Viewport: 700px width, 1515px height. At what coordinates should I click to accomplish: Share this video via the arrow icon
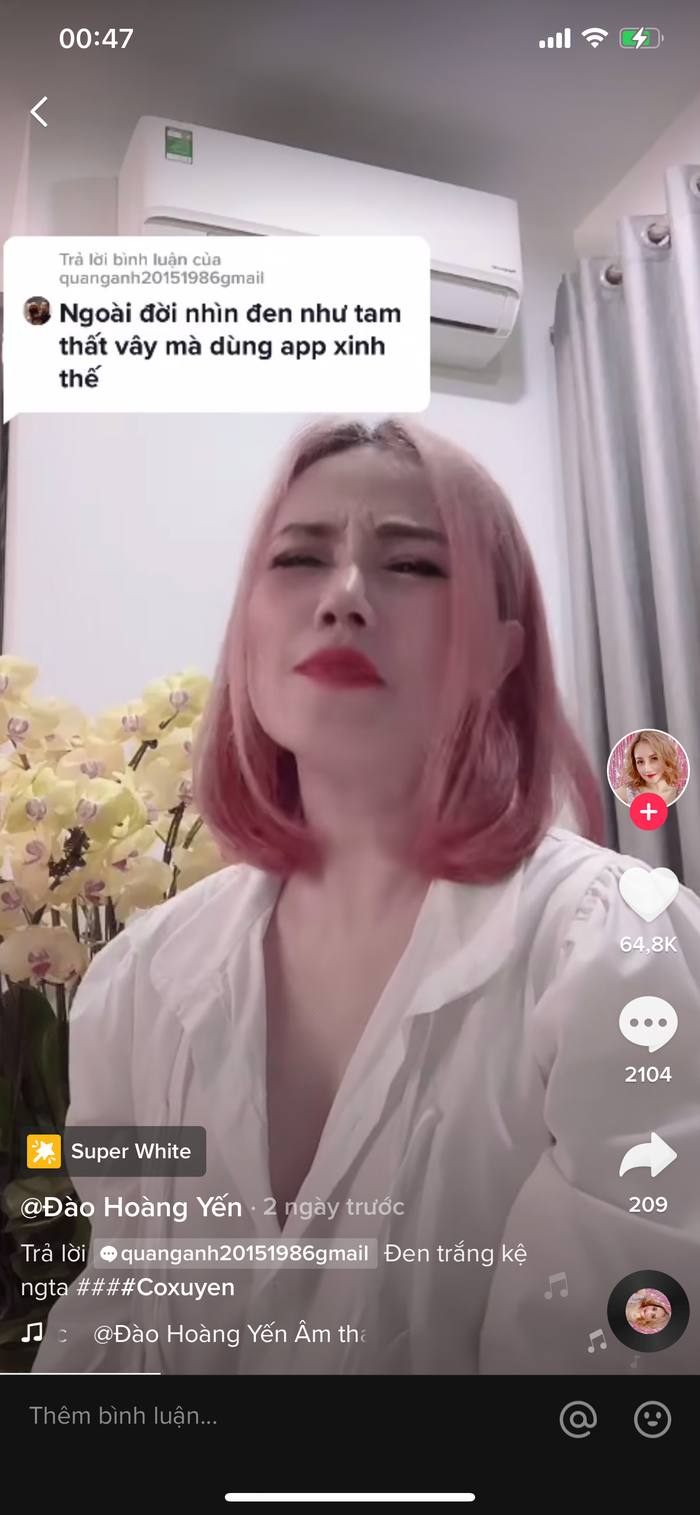click(x=648, y=1156)
